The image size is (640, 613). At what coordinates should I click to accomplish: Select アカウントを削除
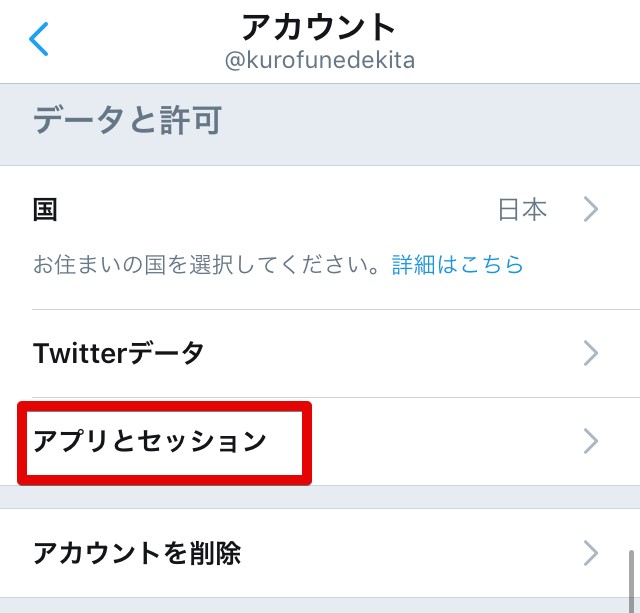click(320, 553)
